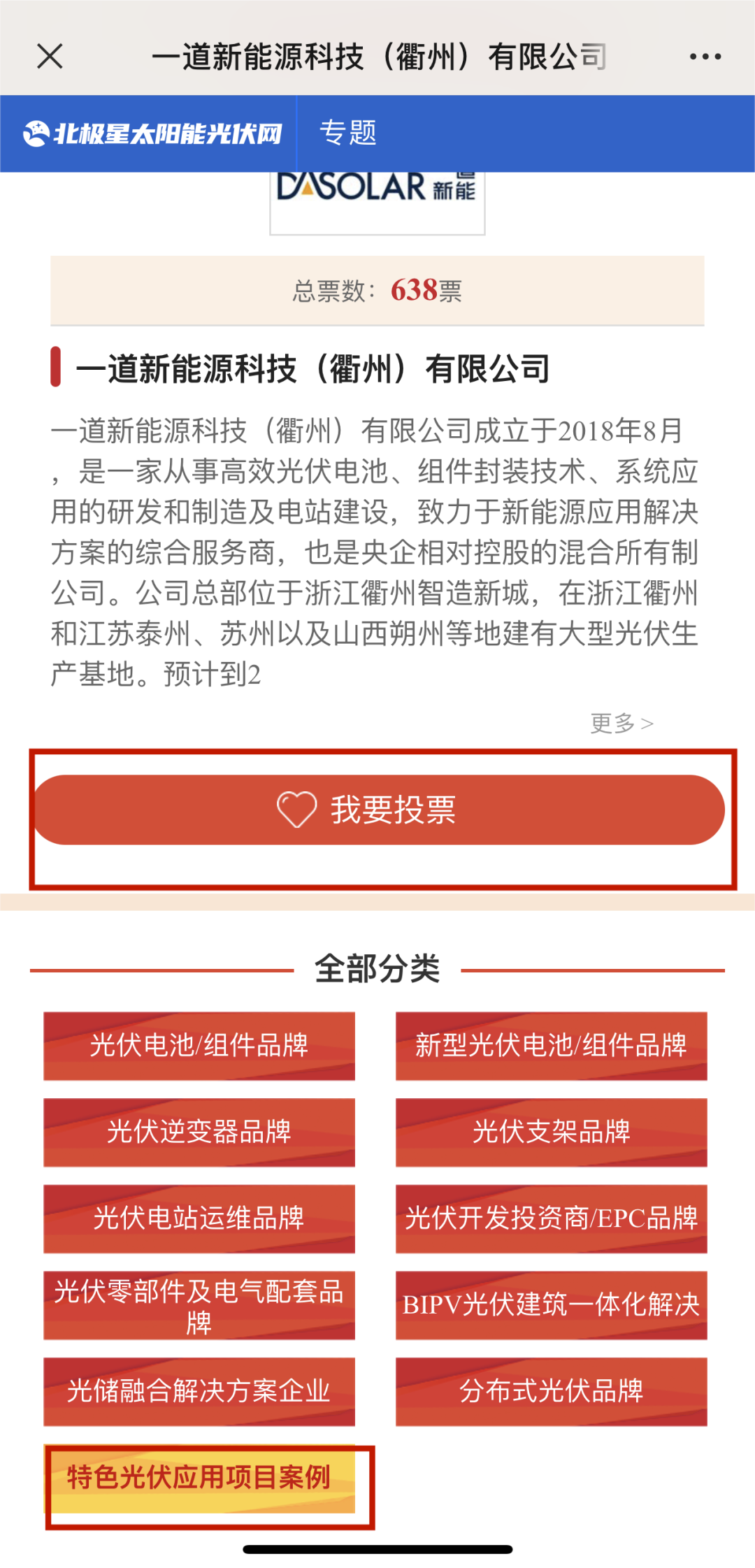Screen dimensions: 755x1568
Task: Expand the company description via 更多
Action: [x=621, y=723]
